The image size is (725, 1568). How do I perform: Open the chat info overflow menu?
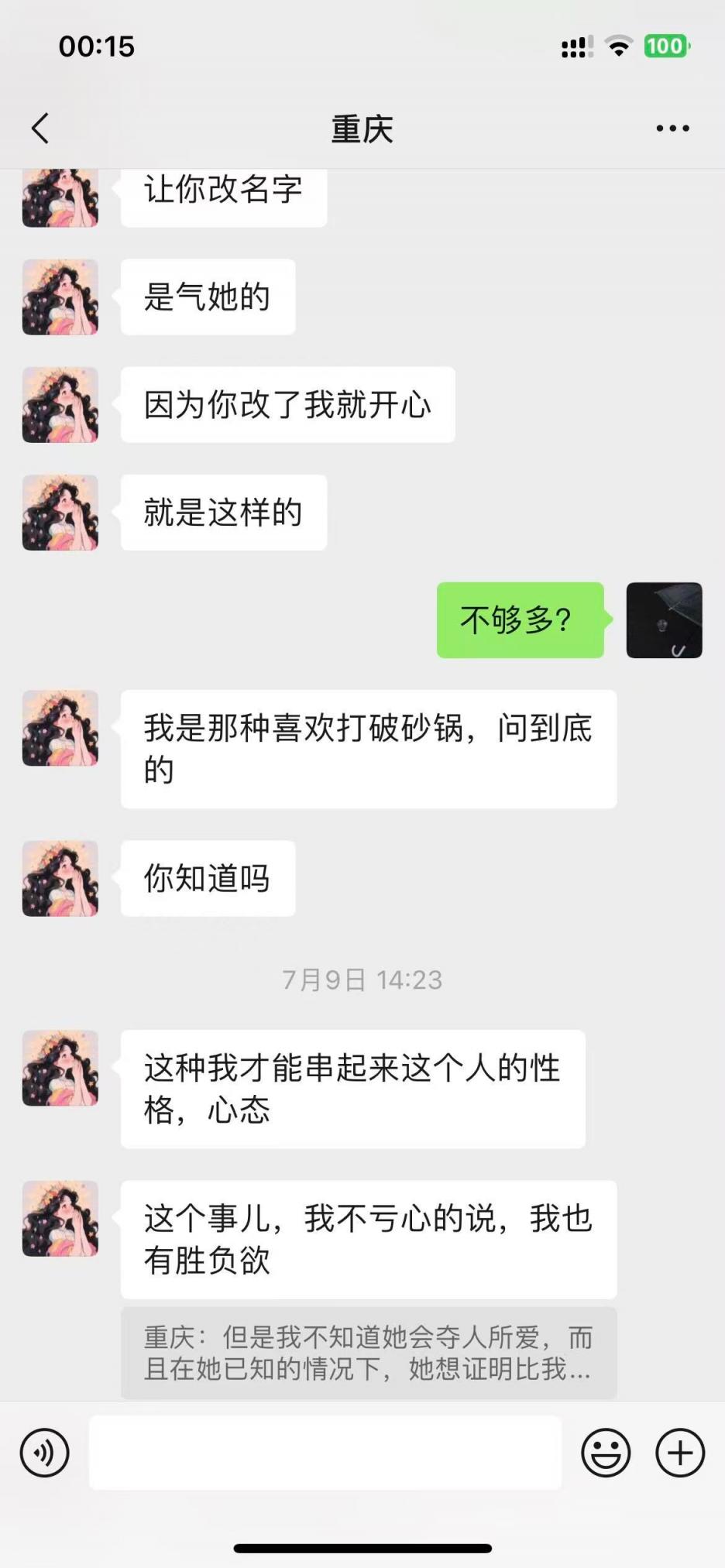coord(672,129)
